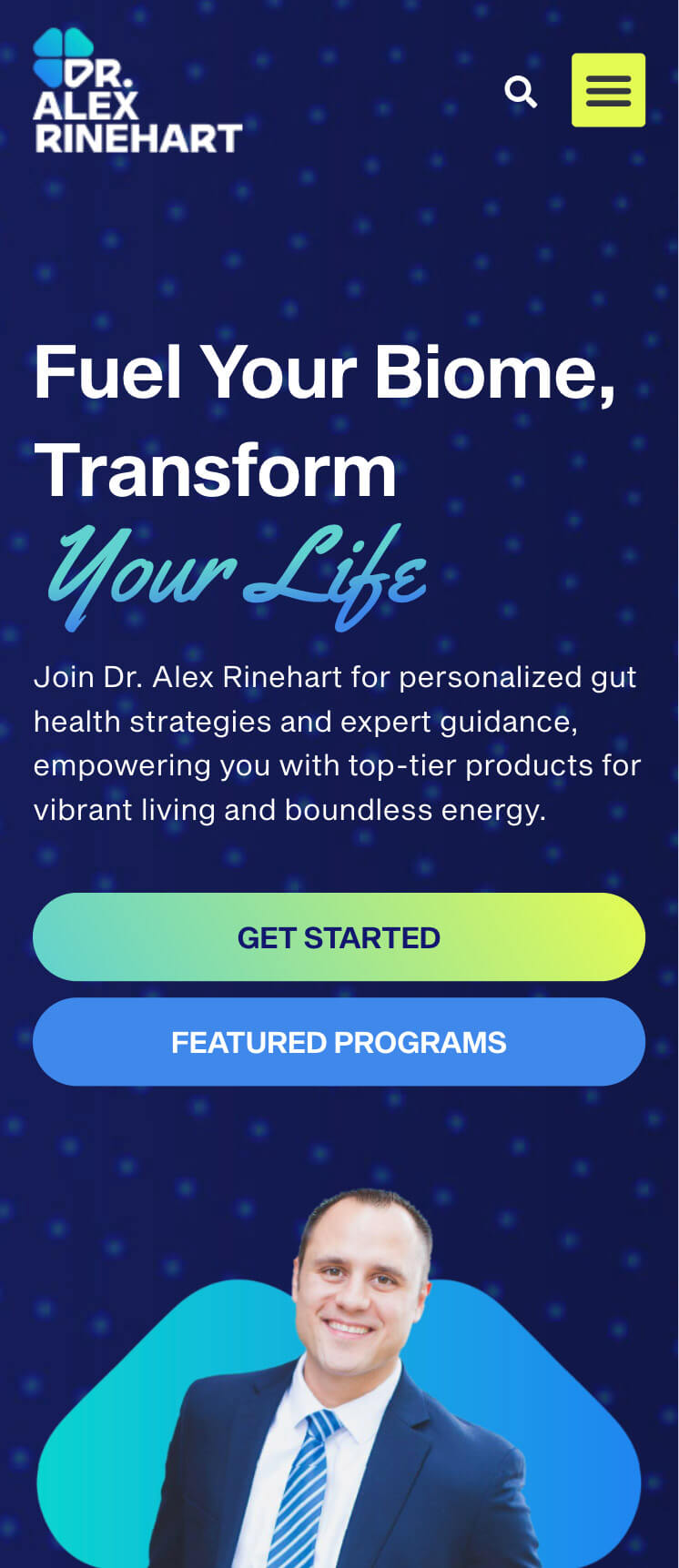Open the hamburger menu button
Viewport: 679px width, 1568px height.
click(608, 90)
